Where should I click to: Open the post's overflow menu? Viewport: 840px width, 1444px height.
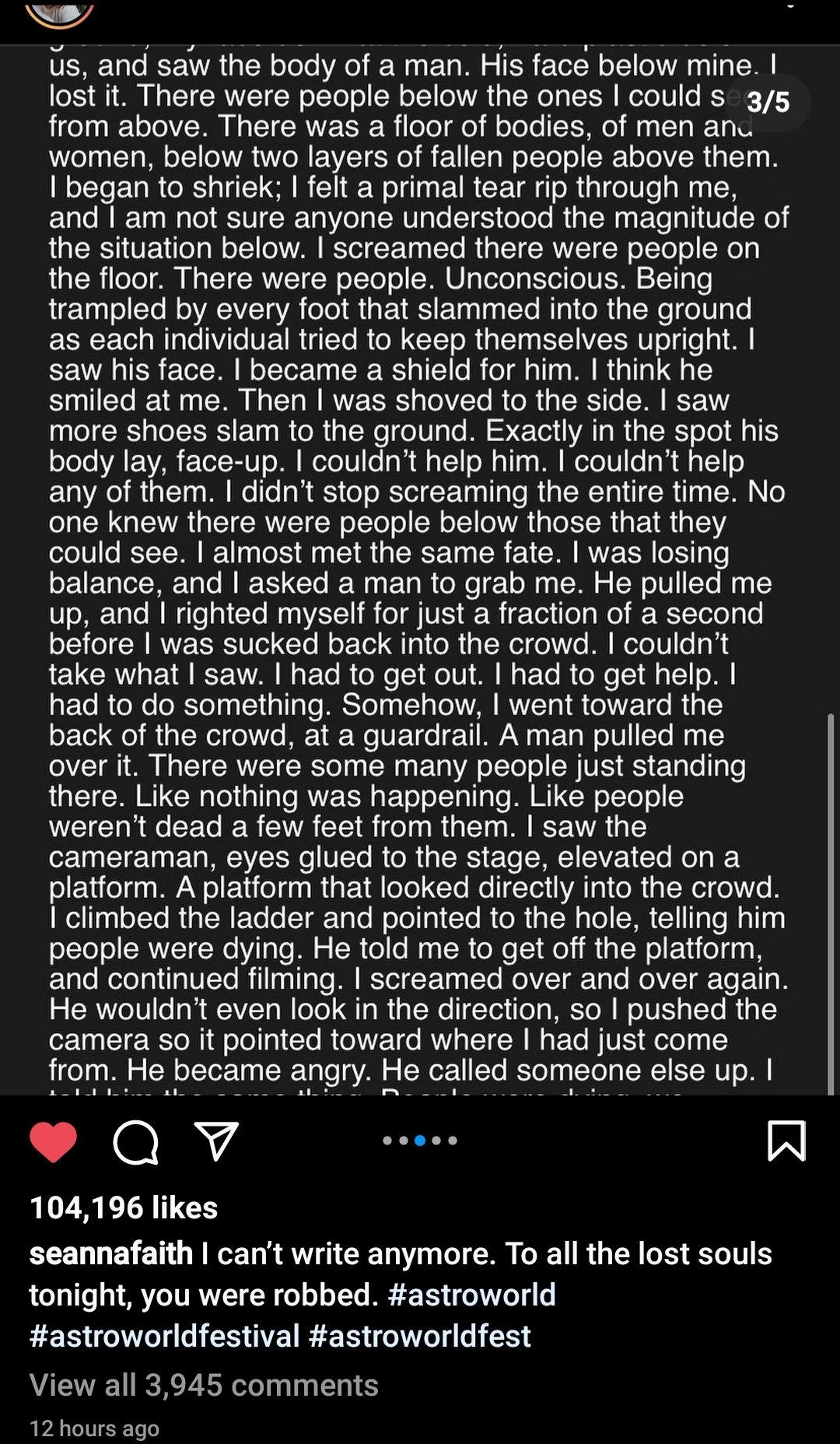(x=792, y=6)
